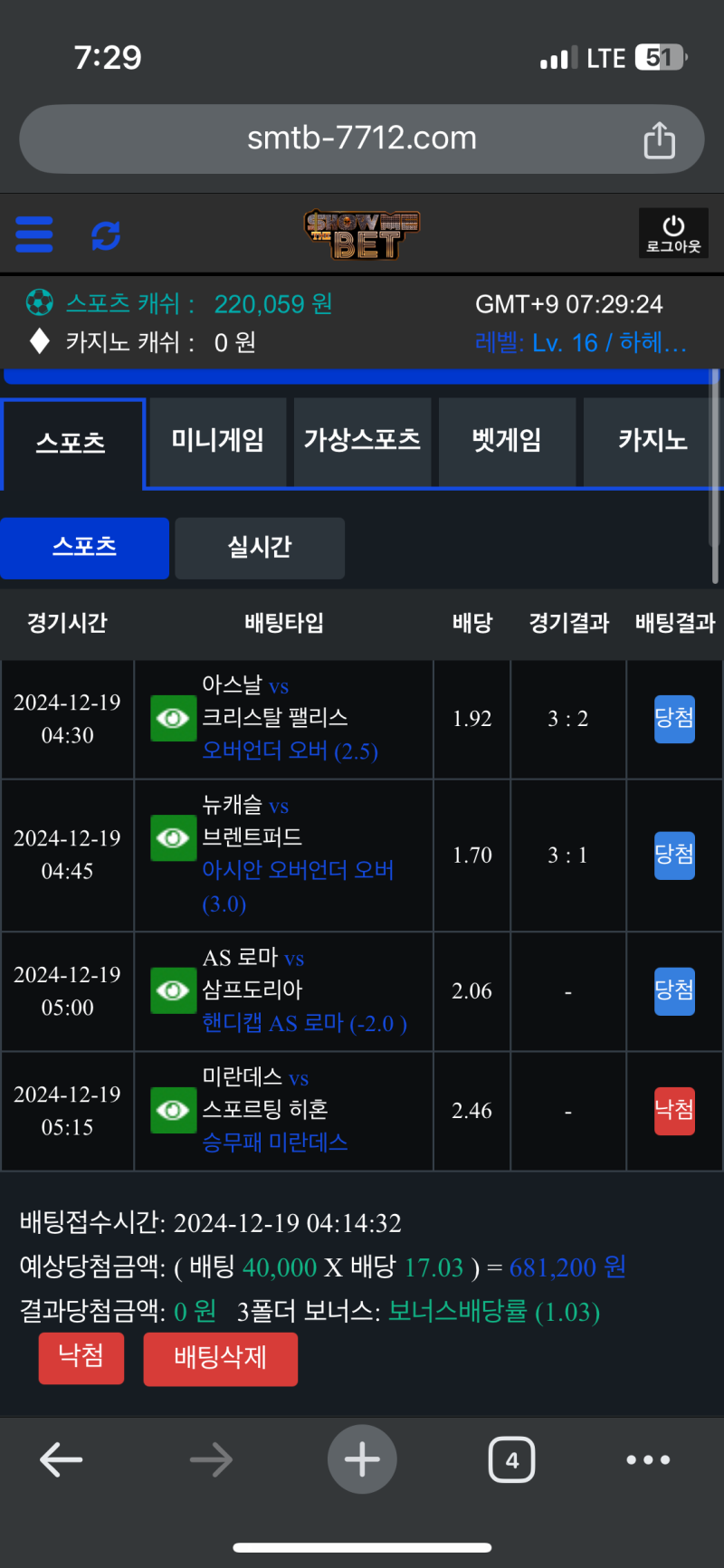Switch to the 미니게임 tab
Screen dimensions: 724x1568
click(x=217, y=441)
